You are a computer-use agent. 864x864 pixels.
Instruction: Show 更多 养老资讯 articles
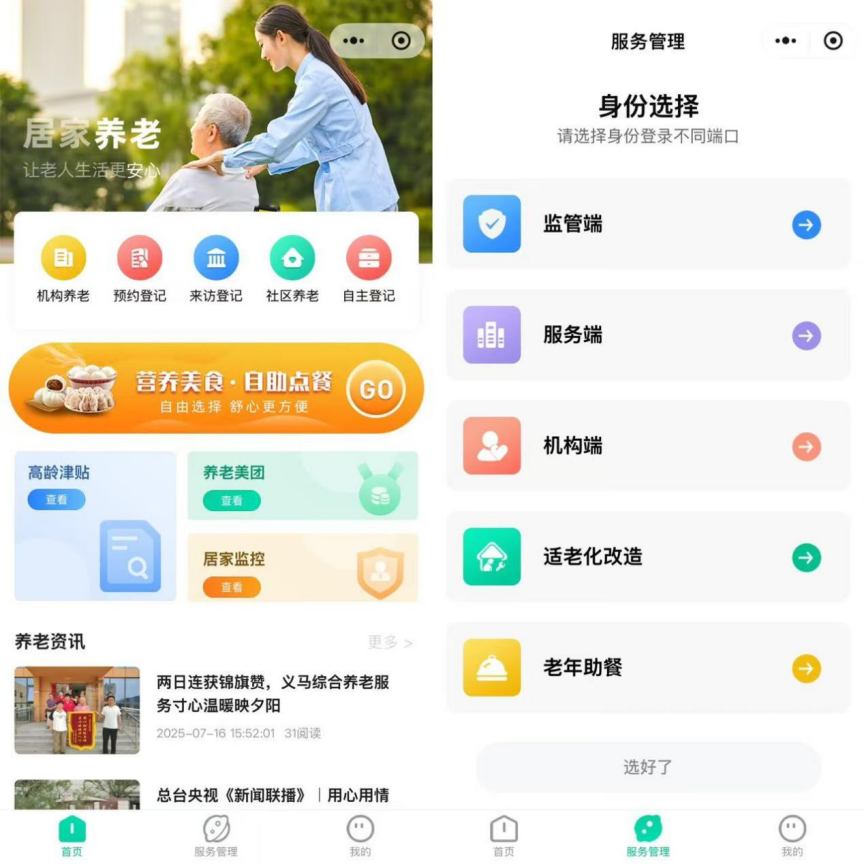point(389,642)
